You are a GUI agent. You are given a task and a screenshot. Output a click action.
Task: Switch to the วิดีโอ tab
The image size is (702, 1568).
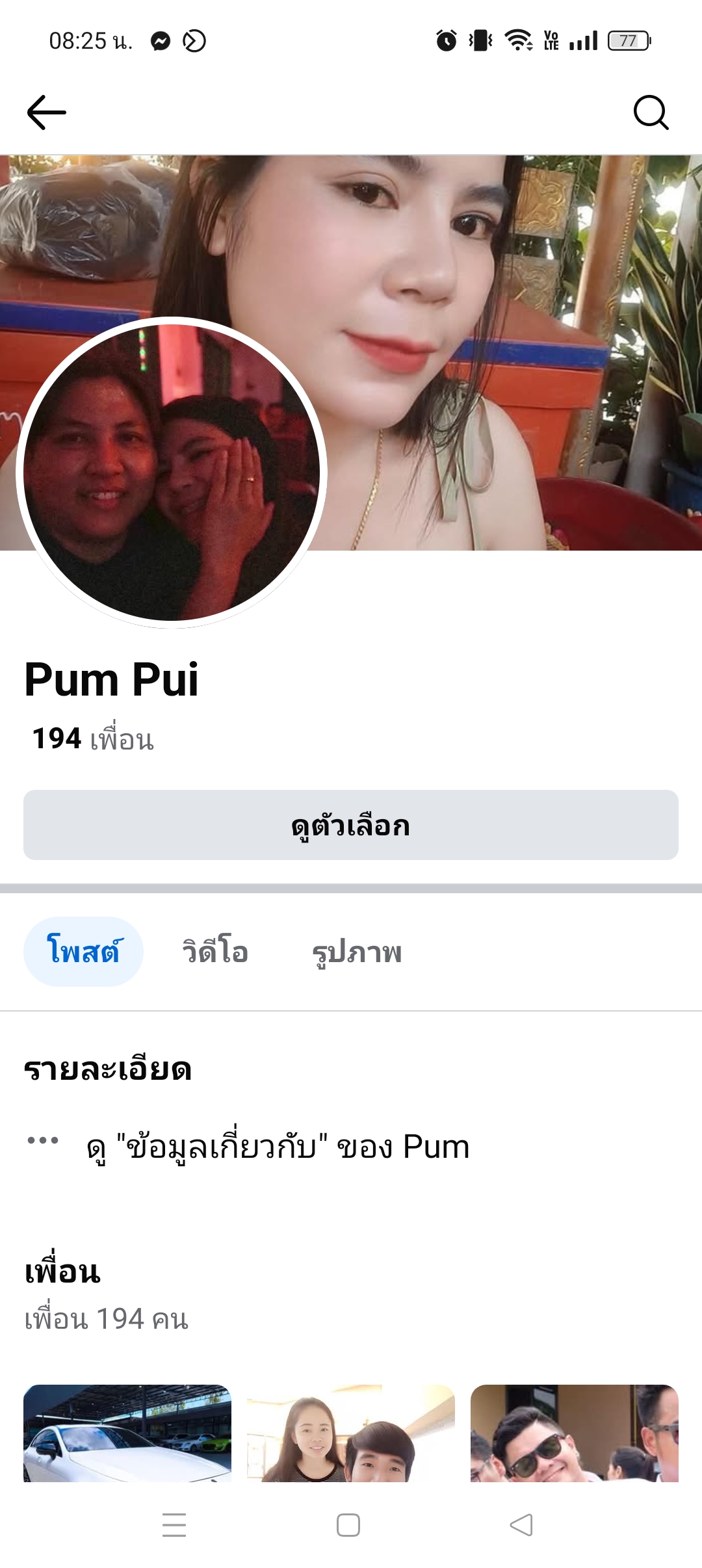[215, 952]
